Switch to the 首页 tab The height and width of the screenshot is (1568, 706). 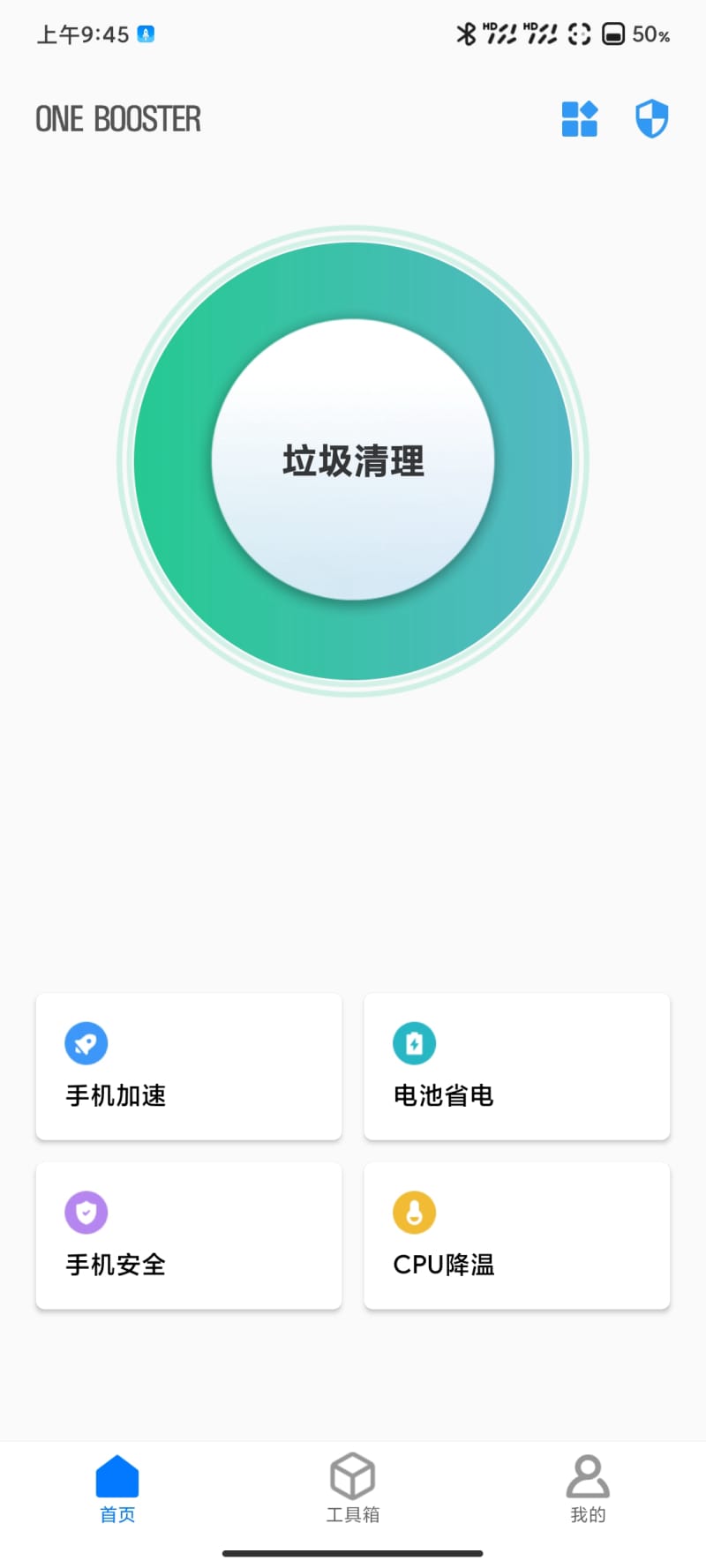[117, 1489]
